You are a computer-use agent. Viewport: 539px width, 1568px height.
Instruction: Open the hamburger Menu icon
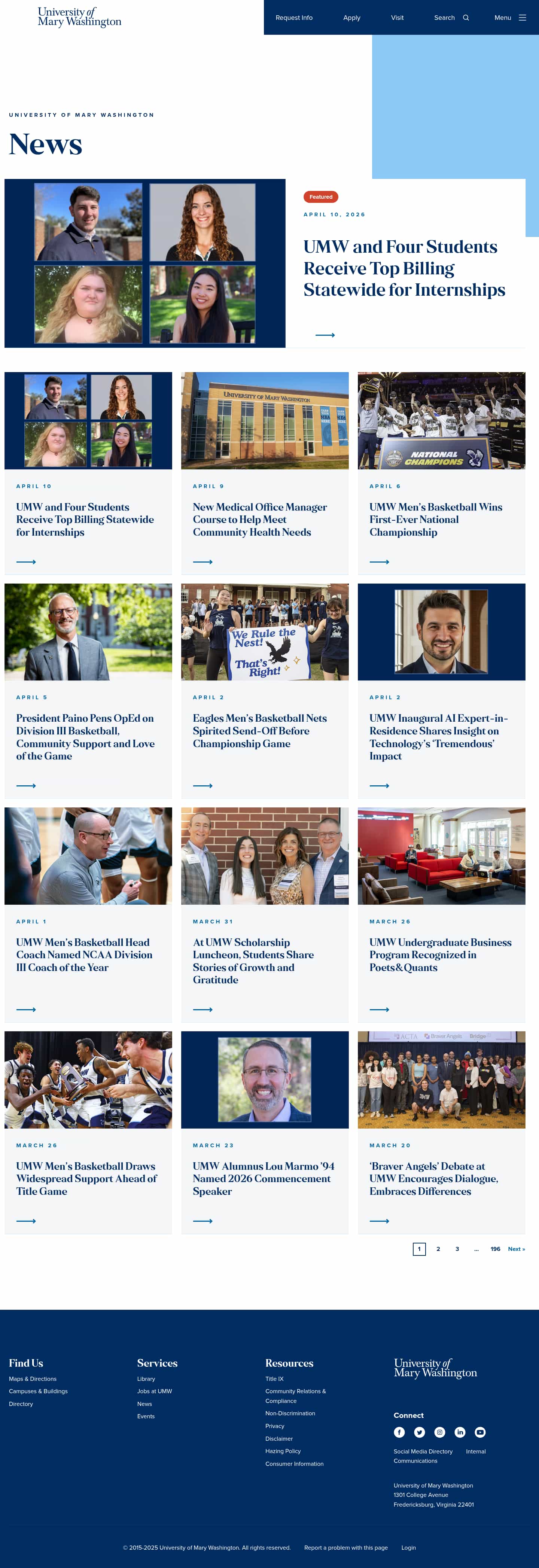pyautogui.click(x=522, y=18)
